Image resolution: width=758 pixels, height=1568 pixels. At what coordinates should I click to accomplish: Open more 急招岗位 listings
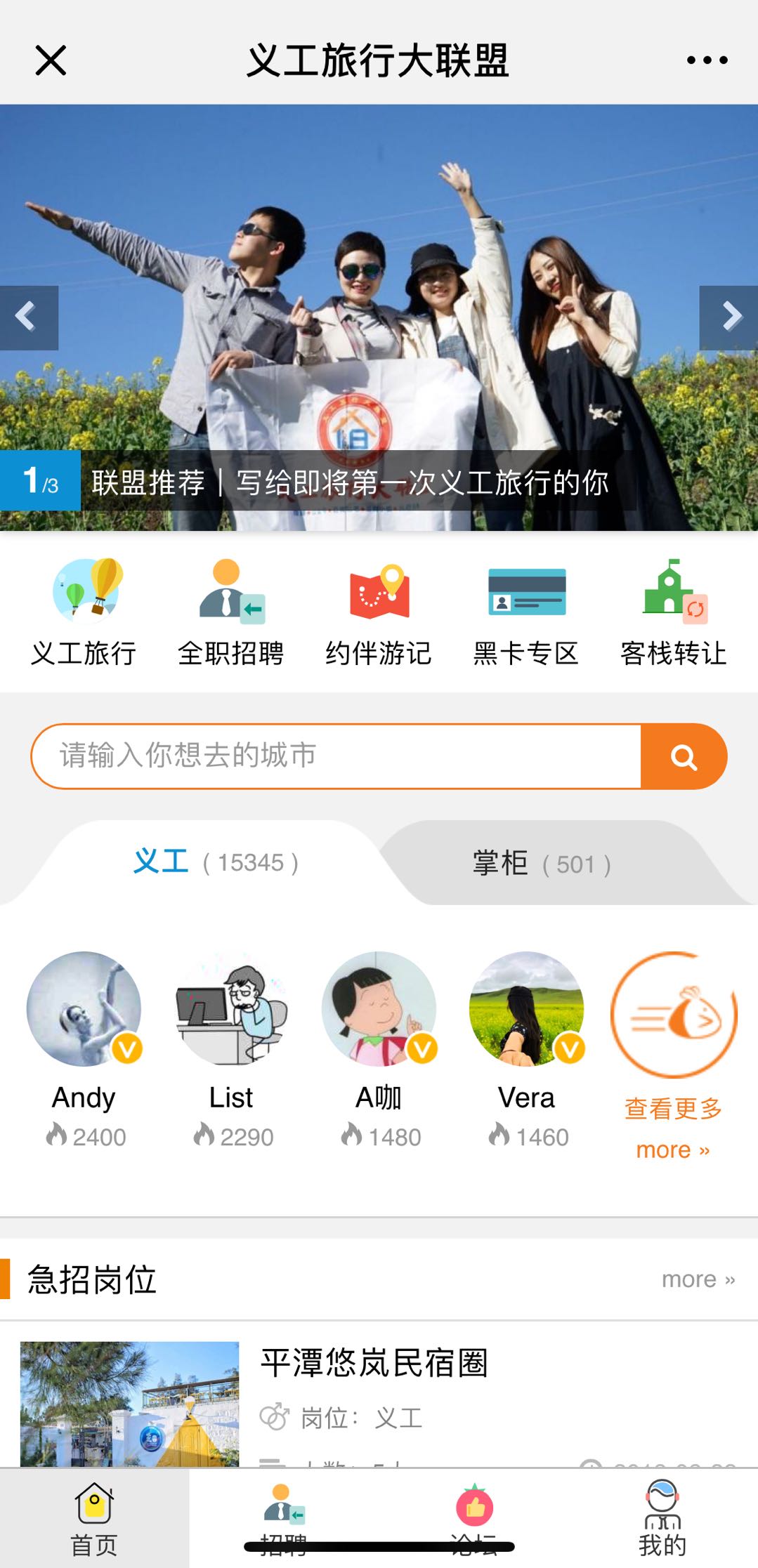pyautogui.click(x=698, y=1279)
